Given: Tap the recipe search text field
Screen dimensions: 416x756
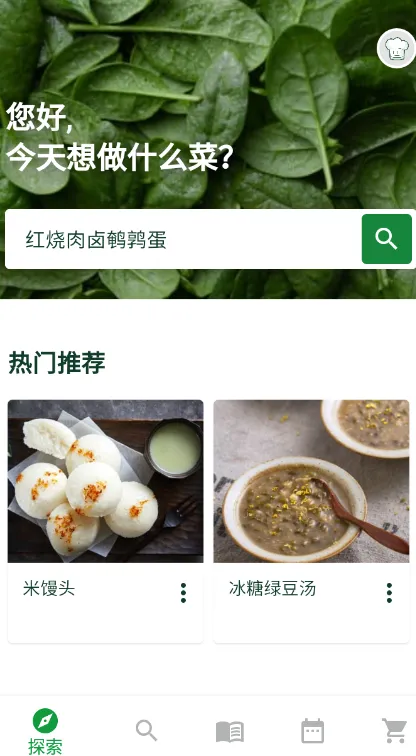Looking at the screenshot, I should 183,239.
